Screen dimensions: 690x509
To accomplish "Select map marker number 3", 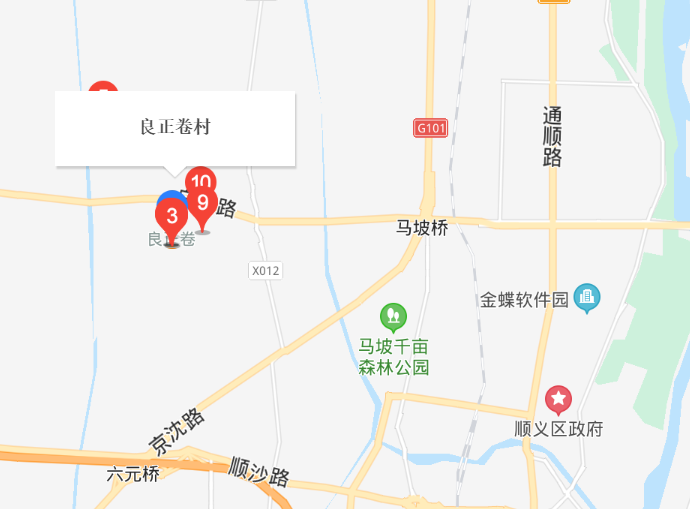I will 171,217.
